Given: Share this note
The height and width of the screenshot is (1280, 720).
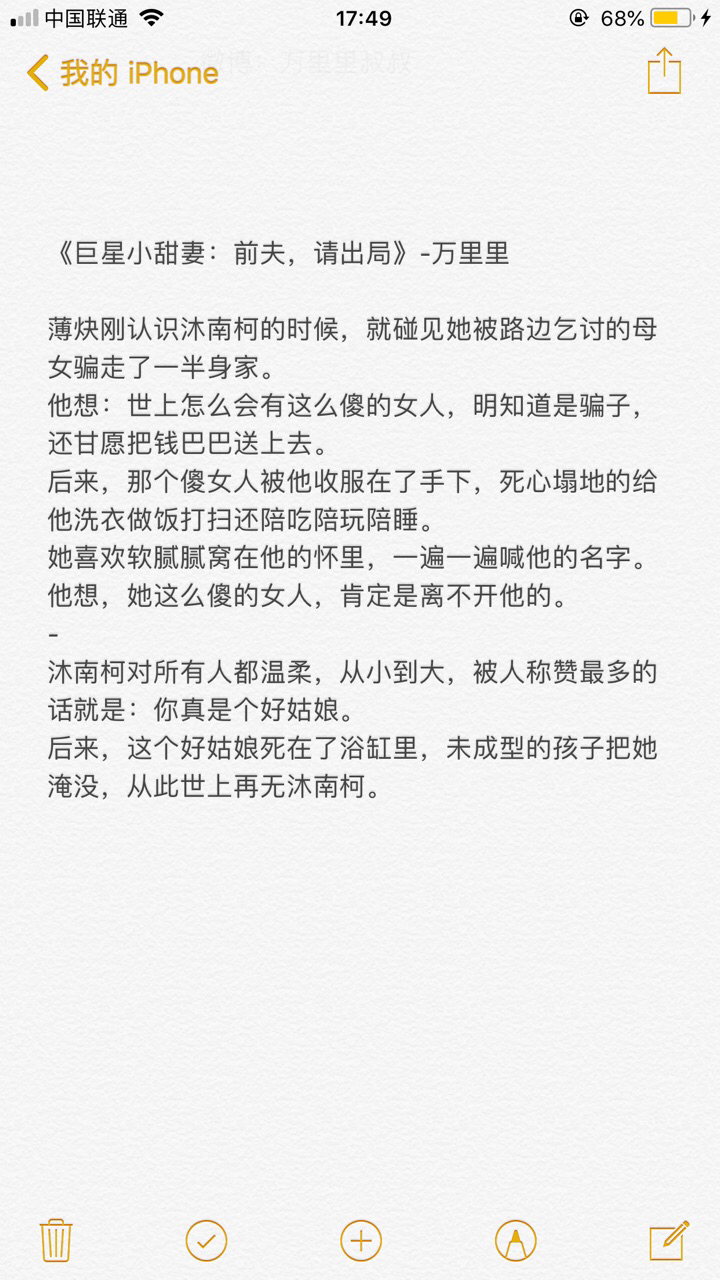Looking at the screenshot, I should click(664, 72).
